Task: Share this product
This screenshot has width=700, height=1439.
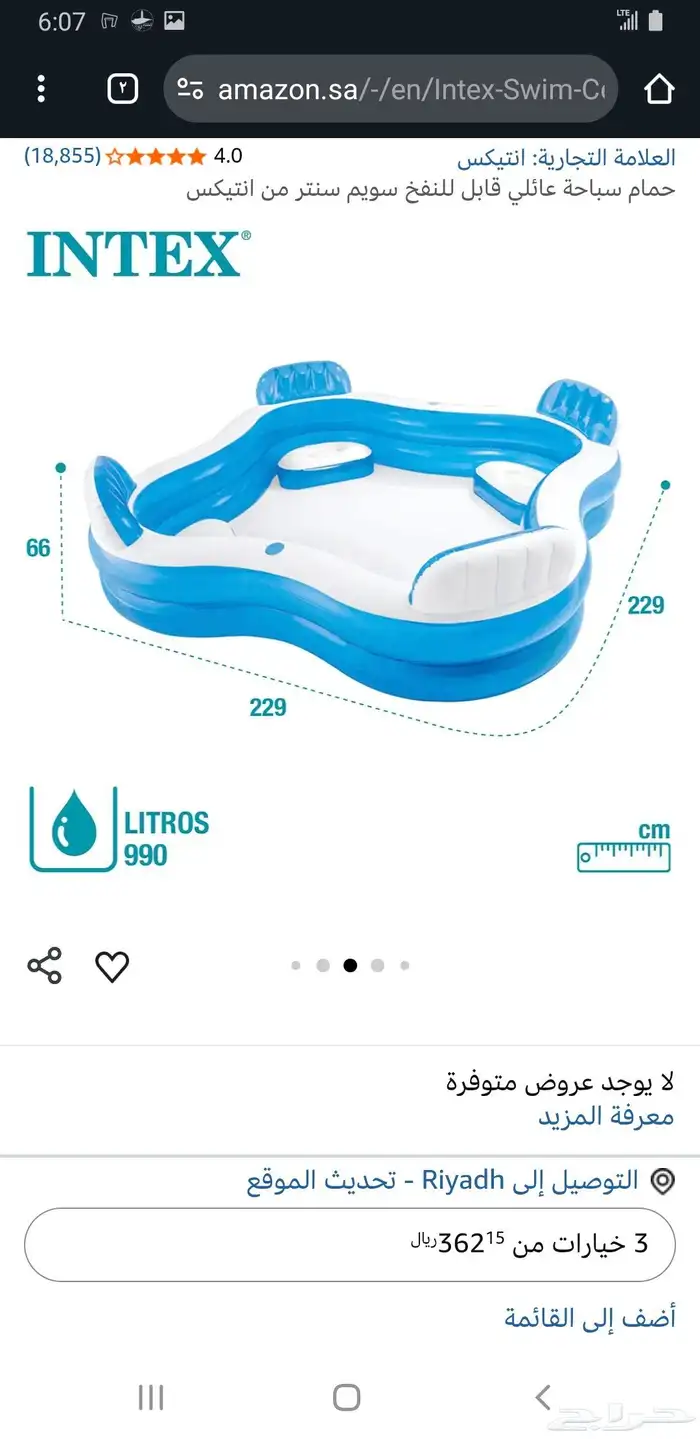Action: [44, 965]
